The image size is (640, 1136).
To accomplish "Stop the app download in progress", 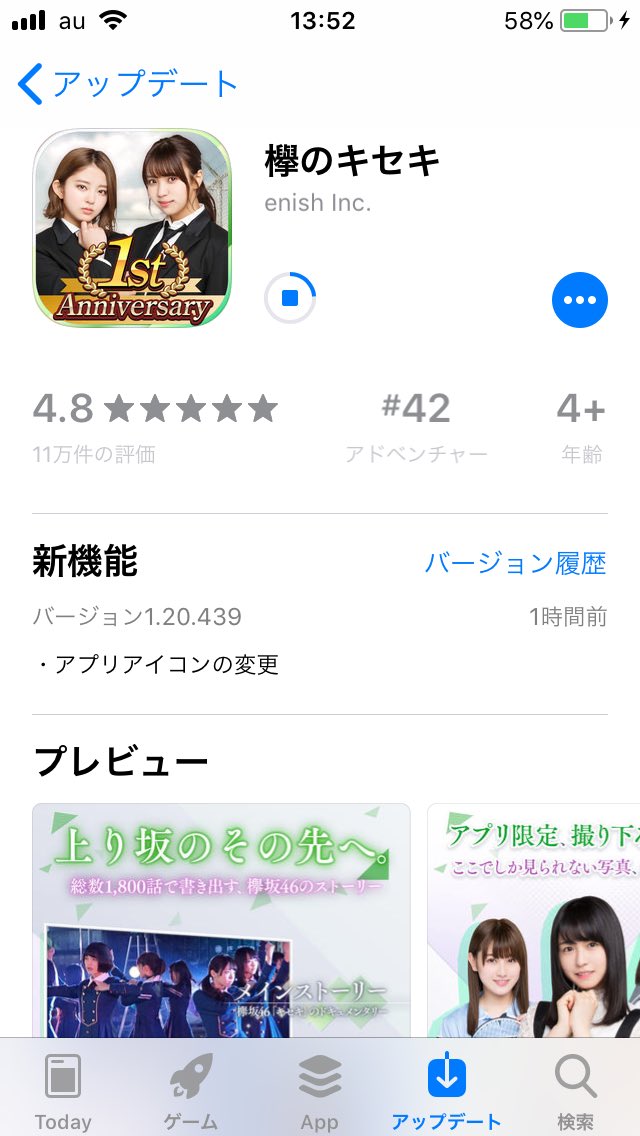I will point(290,299).
